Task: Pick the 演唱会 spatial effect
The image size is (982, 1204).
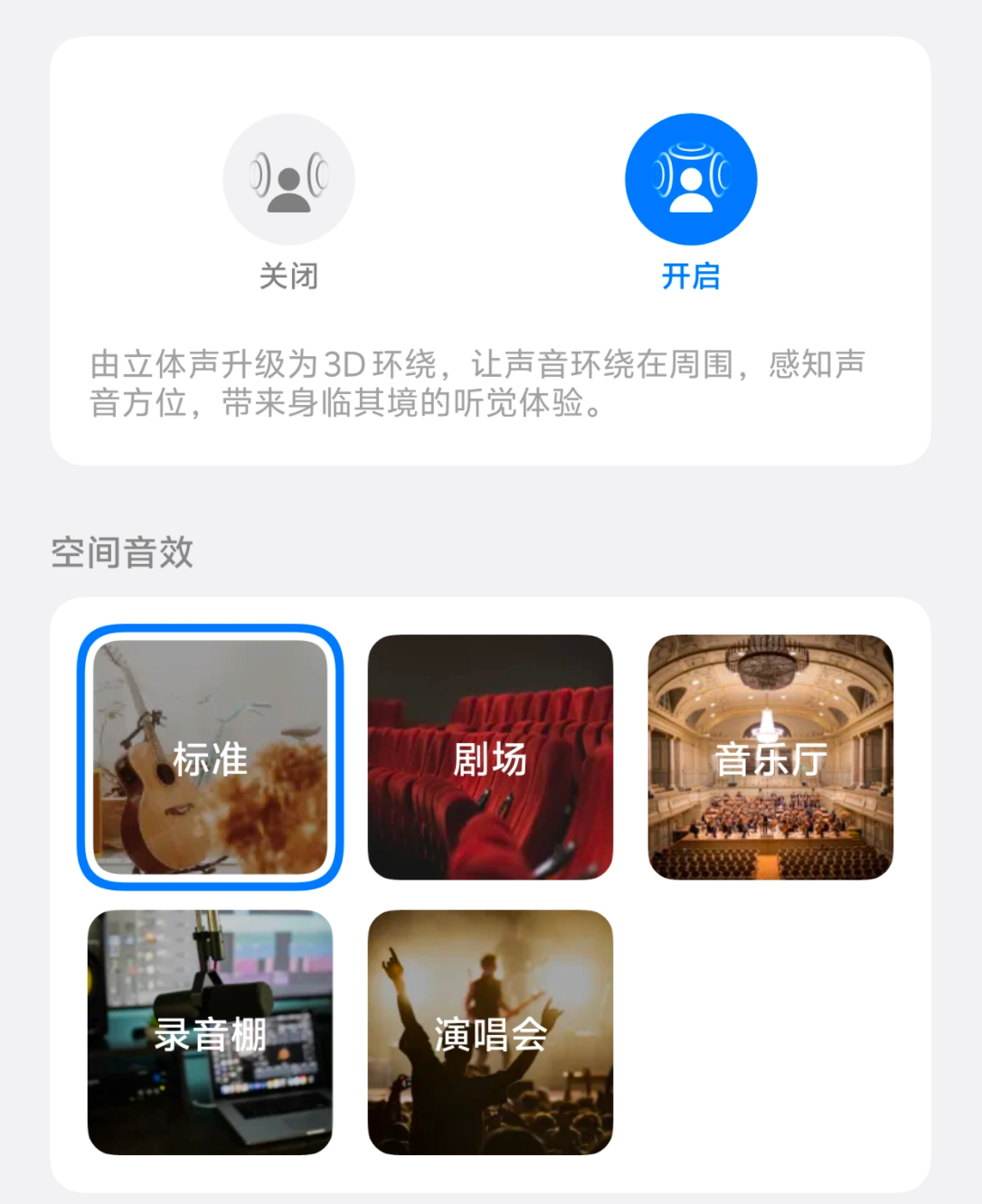Action: pyautogui.click(x=490, y=1032)
